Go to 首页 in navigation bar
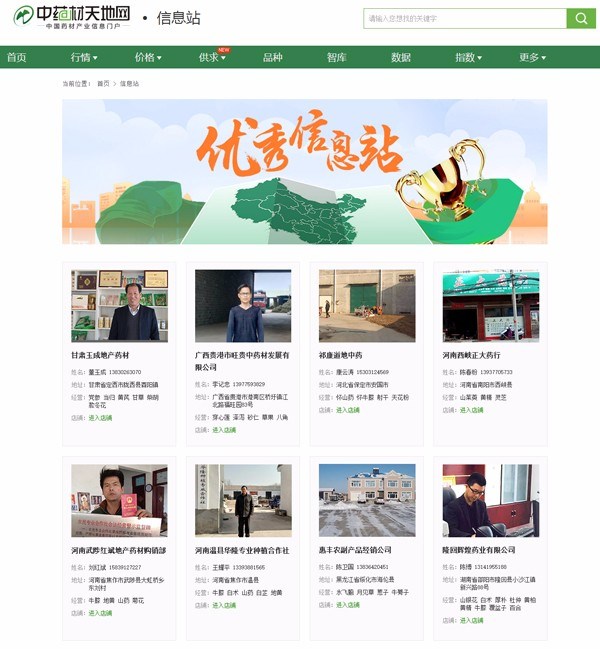 coord(16,57)
